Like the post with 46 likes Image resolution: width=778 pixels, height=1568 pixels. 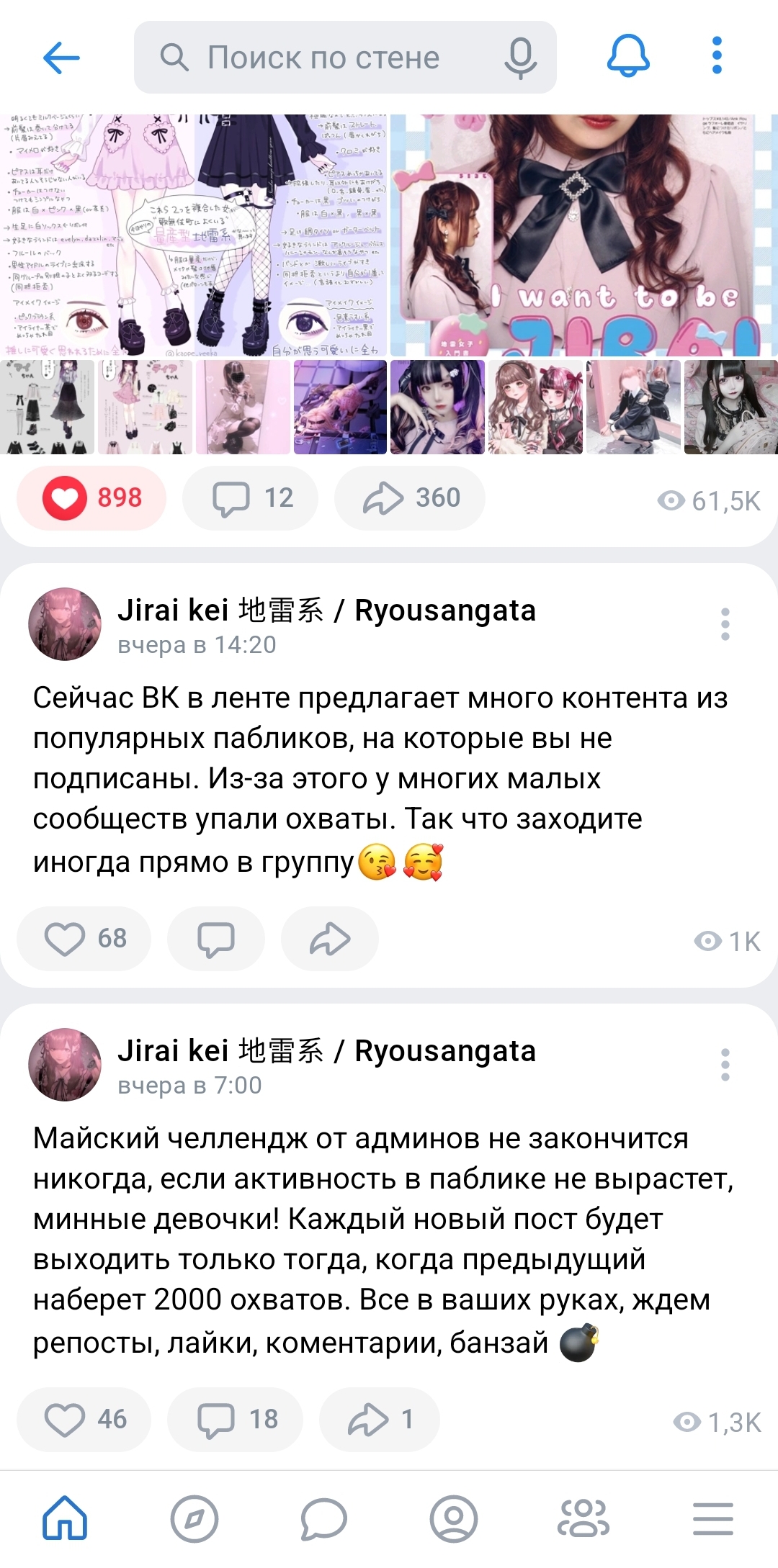(x=84, y=1420)
